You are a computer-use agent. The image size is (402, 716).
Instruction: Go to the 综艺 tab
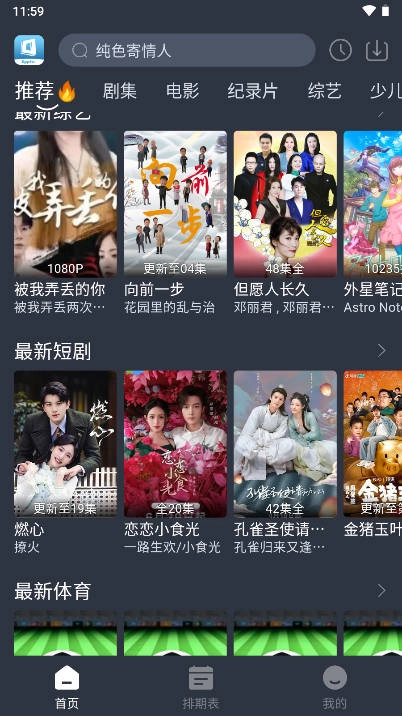pos(324,91)
